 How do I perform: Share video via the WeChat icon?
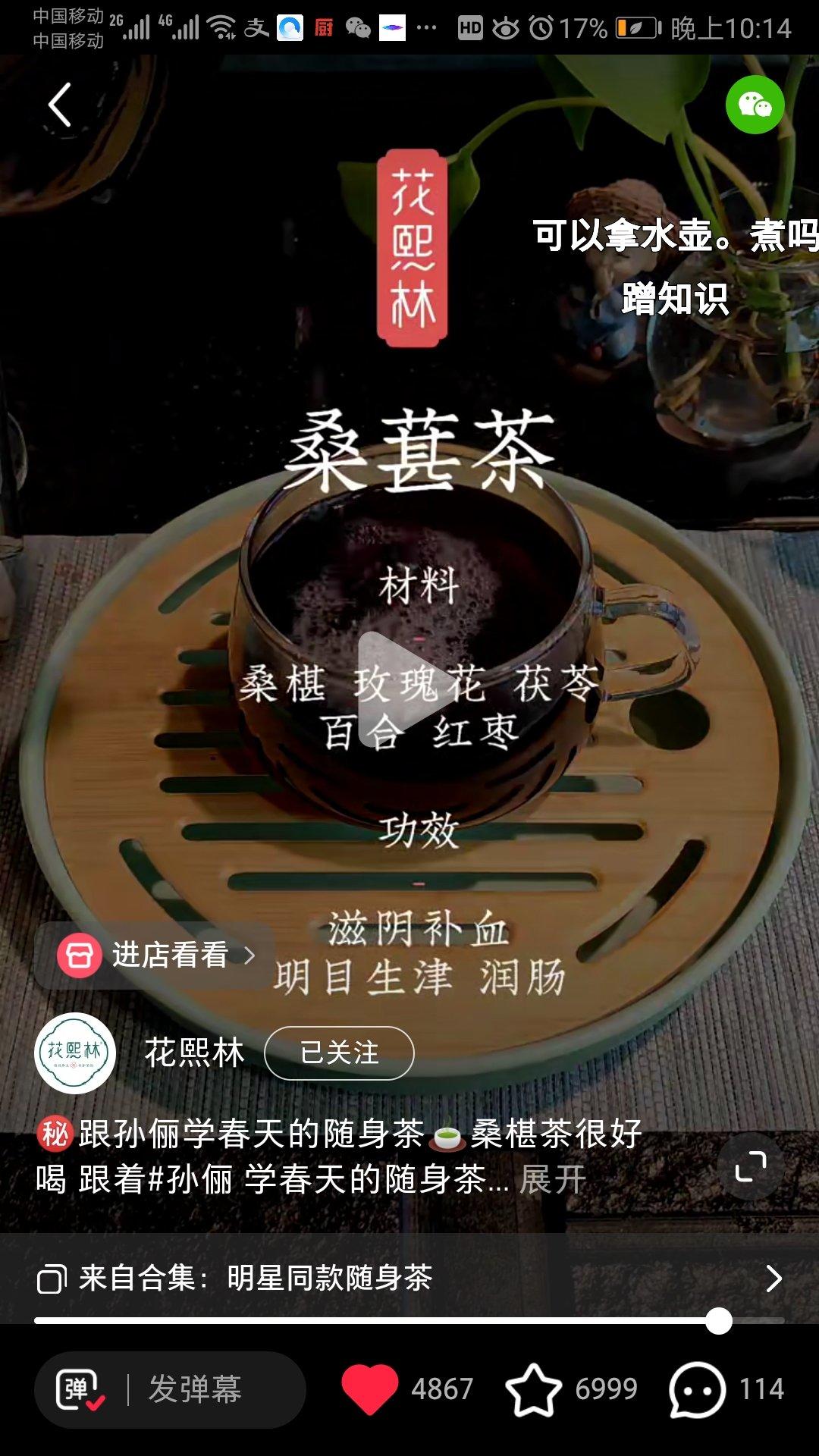pos(755,105)
